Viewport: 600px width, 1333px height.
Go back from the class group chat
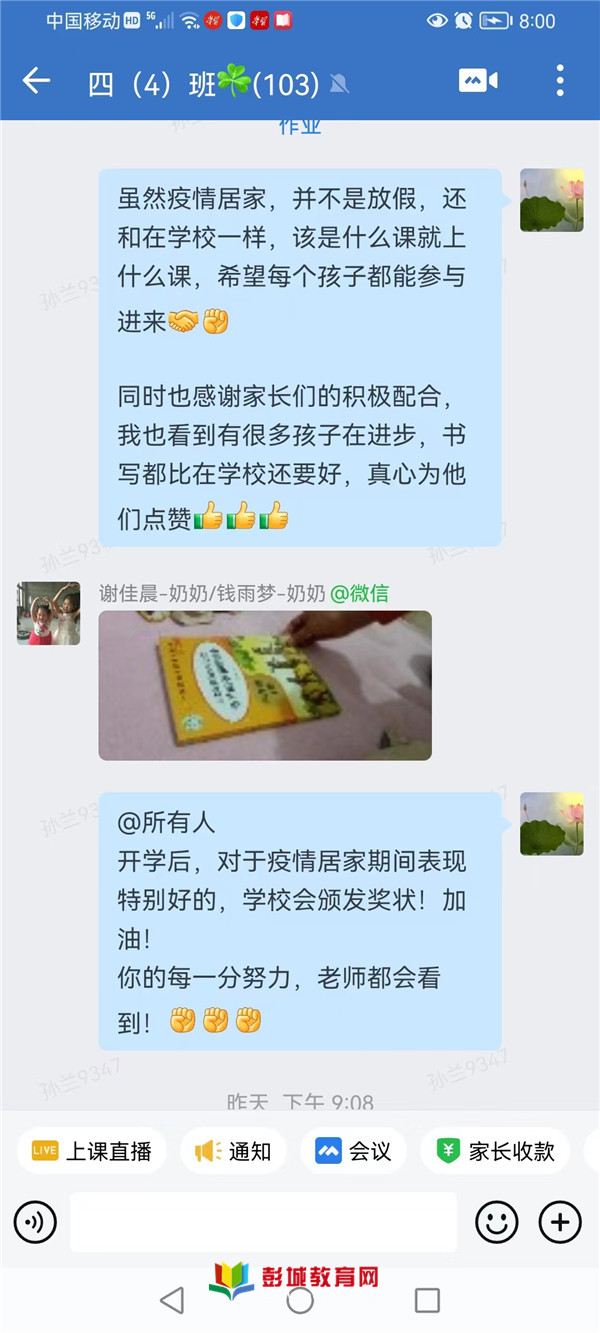(36, 82)
